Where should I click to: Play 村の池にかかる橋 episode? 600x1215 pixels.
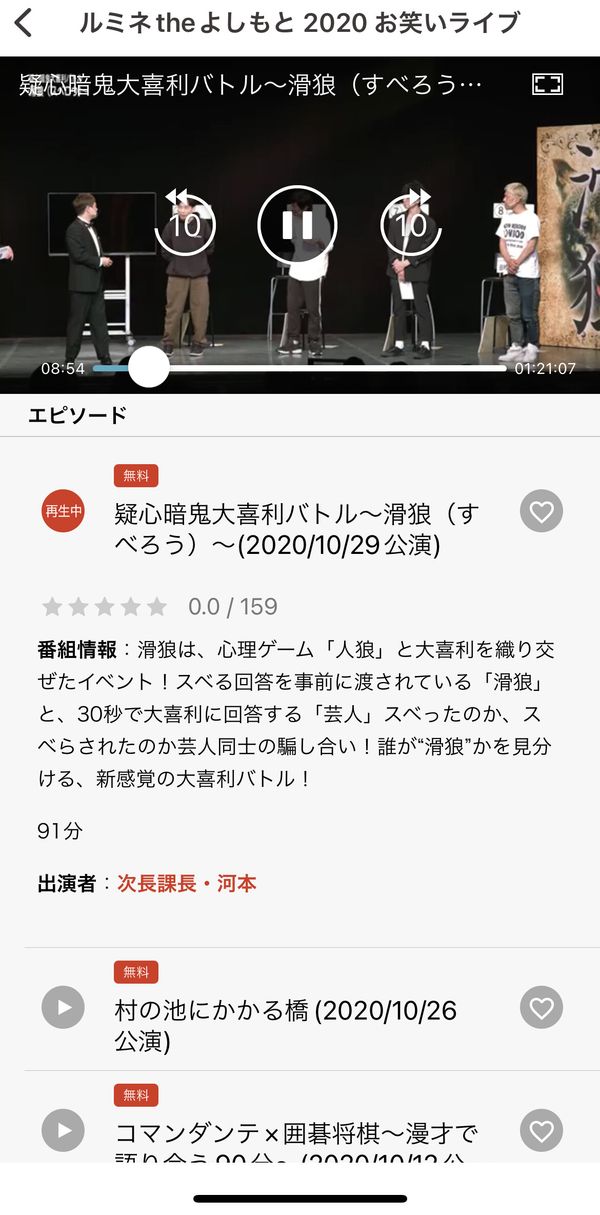coord(63,1007)
